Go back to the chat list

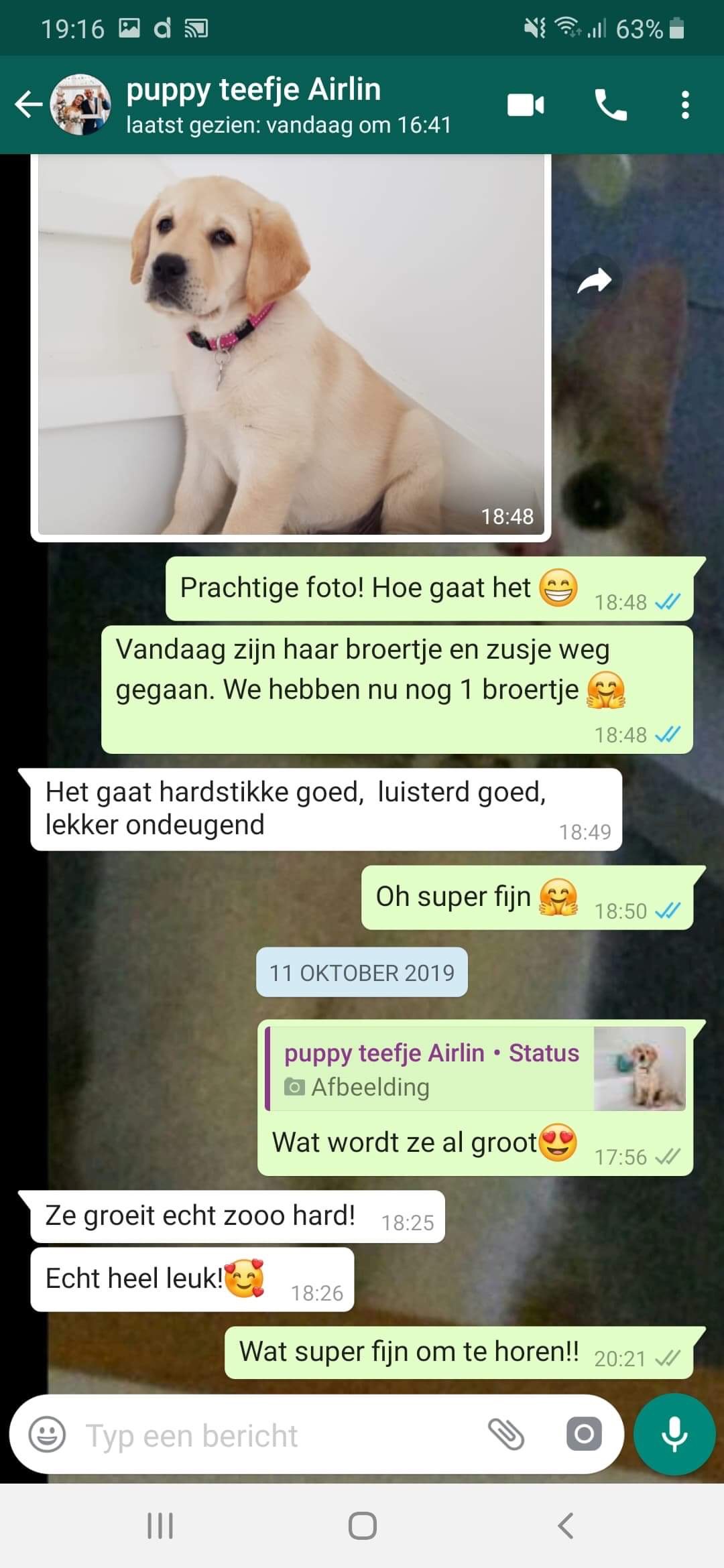(x=28, y=105)
